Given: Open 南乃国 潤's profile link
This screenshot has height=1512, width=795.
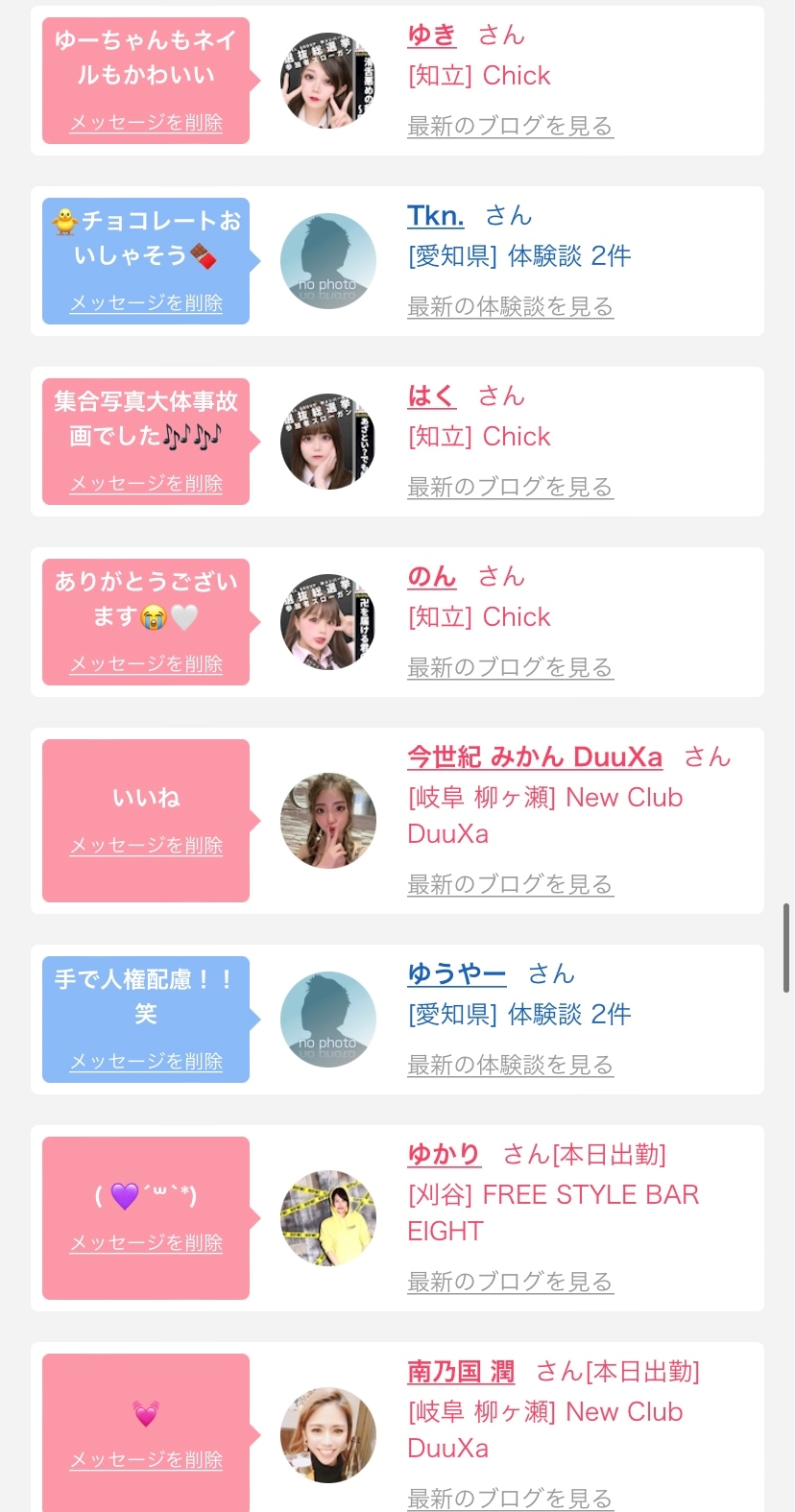Looking at the screenshot, I should point(461,1372).
